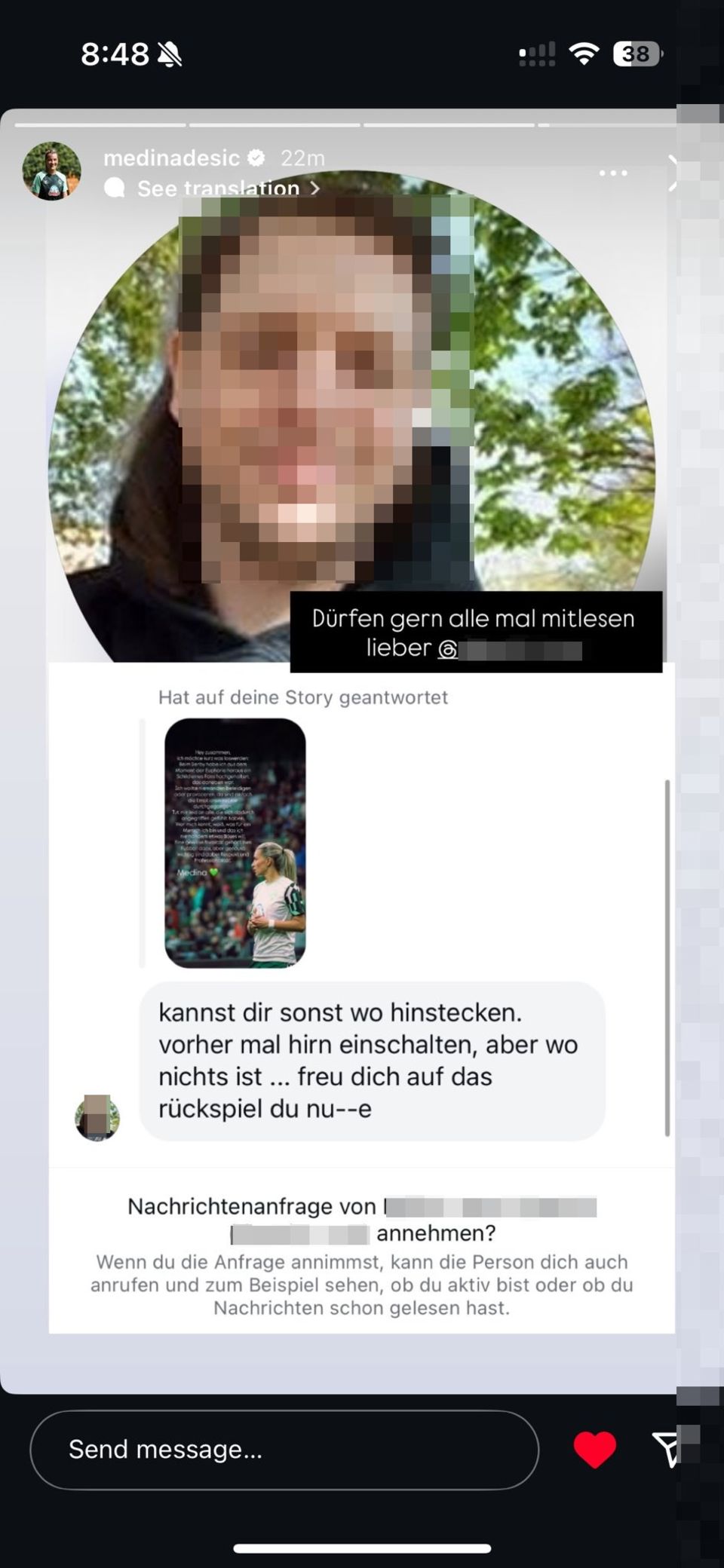Viewport: 724px width, 1568px height.
Task: Open medinadesic's profile picture
Action: (51, 171)
